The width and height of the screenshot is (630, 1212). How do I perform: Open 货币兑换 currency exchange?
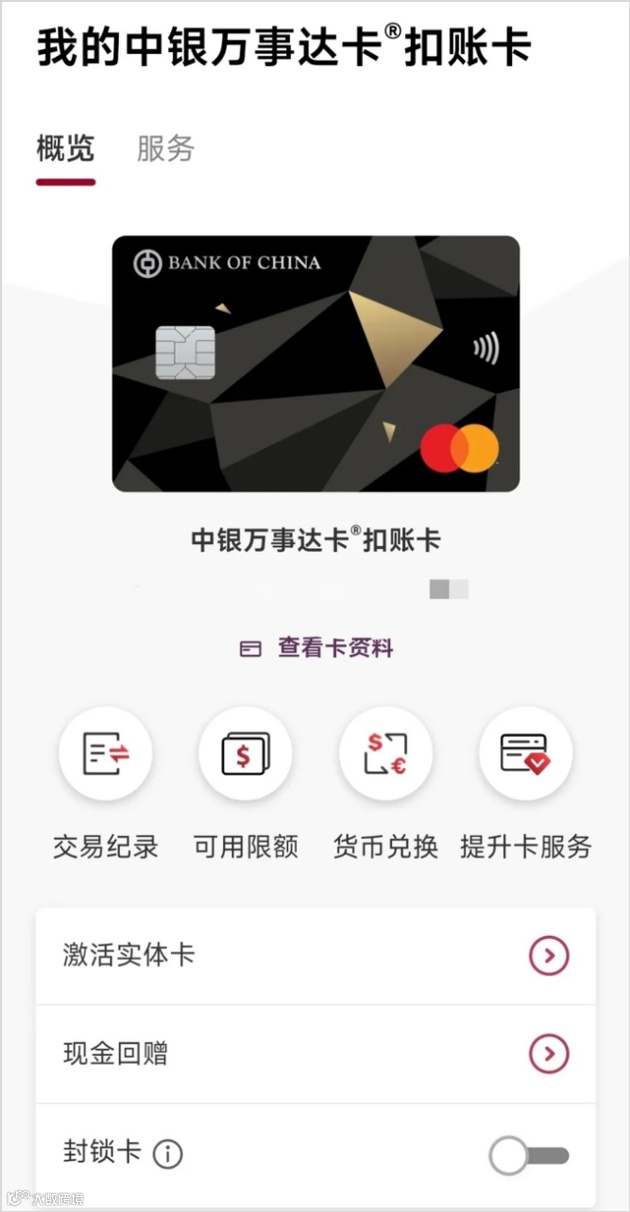pos(385,754)
